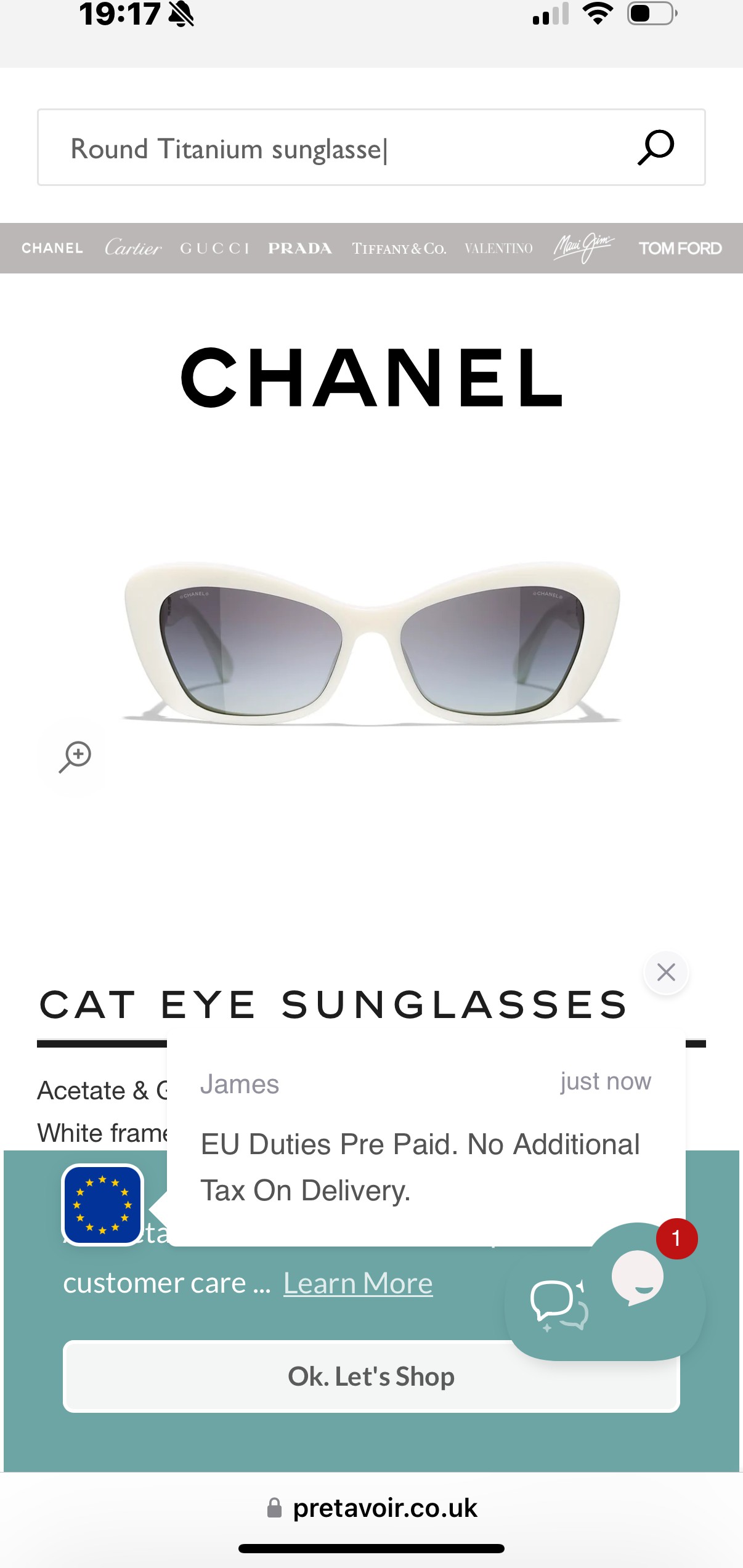Submit search with the magnifier icon
Image resolution: width=743 pixels, height=1568 pixels.
(x=656, y=147)
